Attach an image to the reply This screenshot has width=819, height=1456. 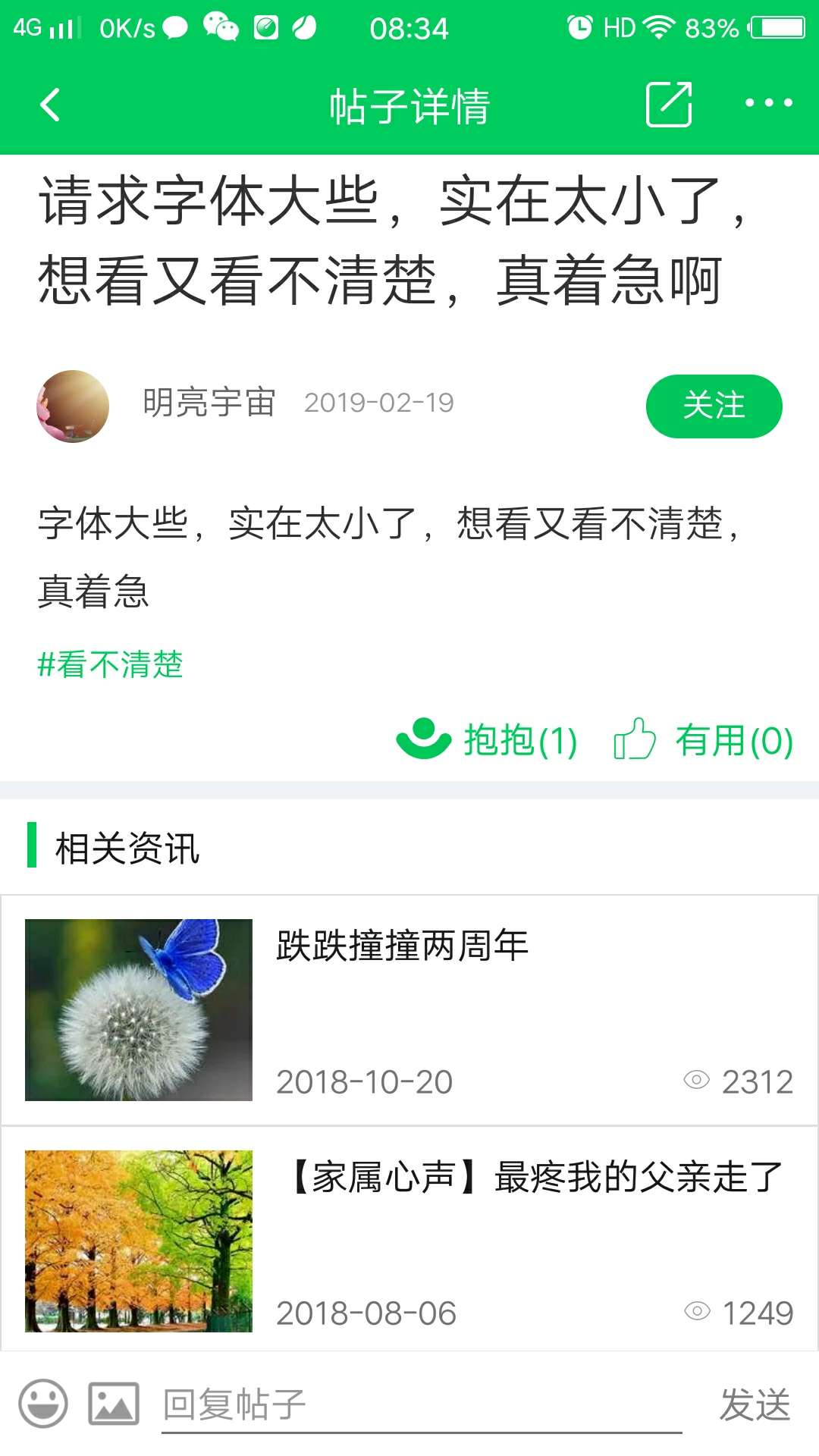[114, 1403]
